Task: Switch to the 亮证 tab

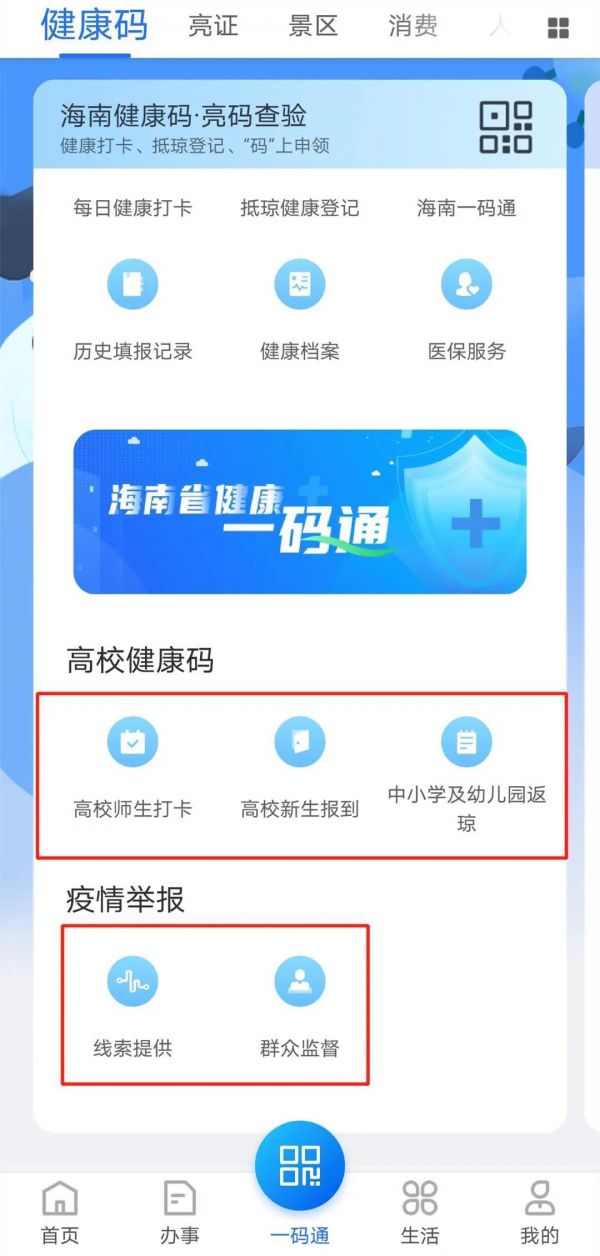Action: coord(213,26)
